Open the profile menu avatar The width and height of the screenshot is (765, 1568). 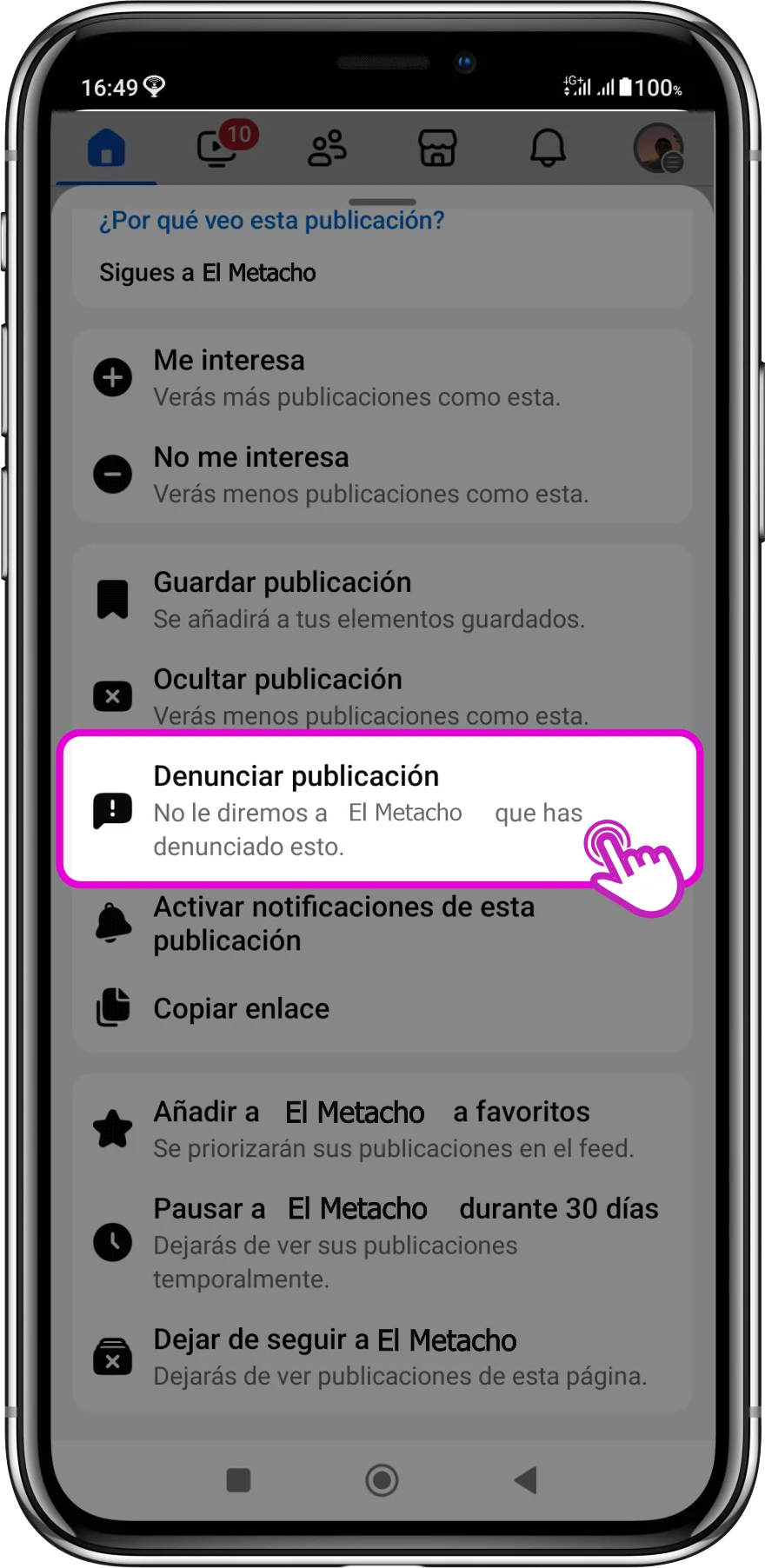pyautogui.click(x=658, y=148)
